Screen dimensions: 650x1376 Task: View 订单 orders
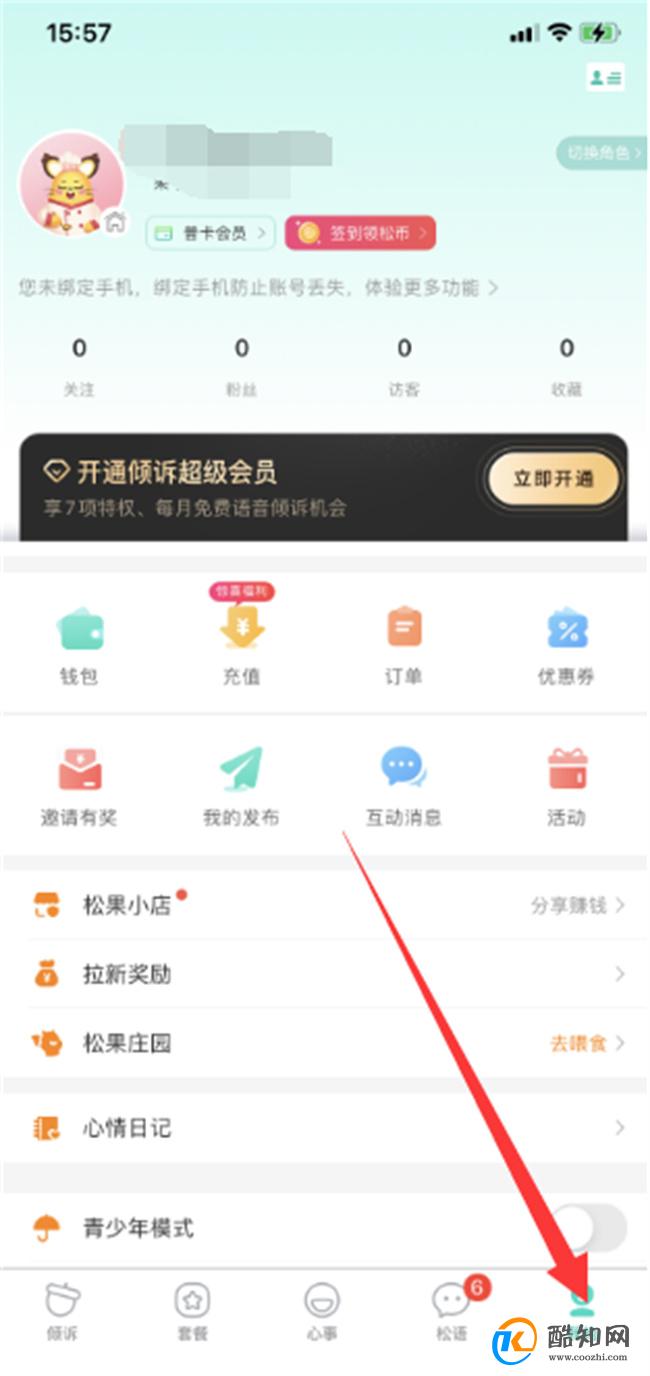(x=404, y=646)
